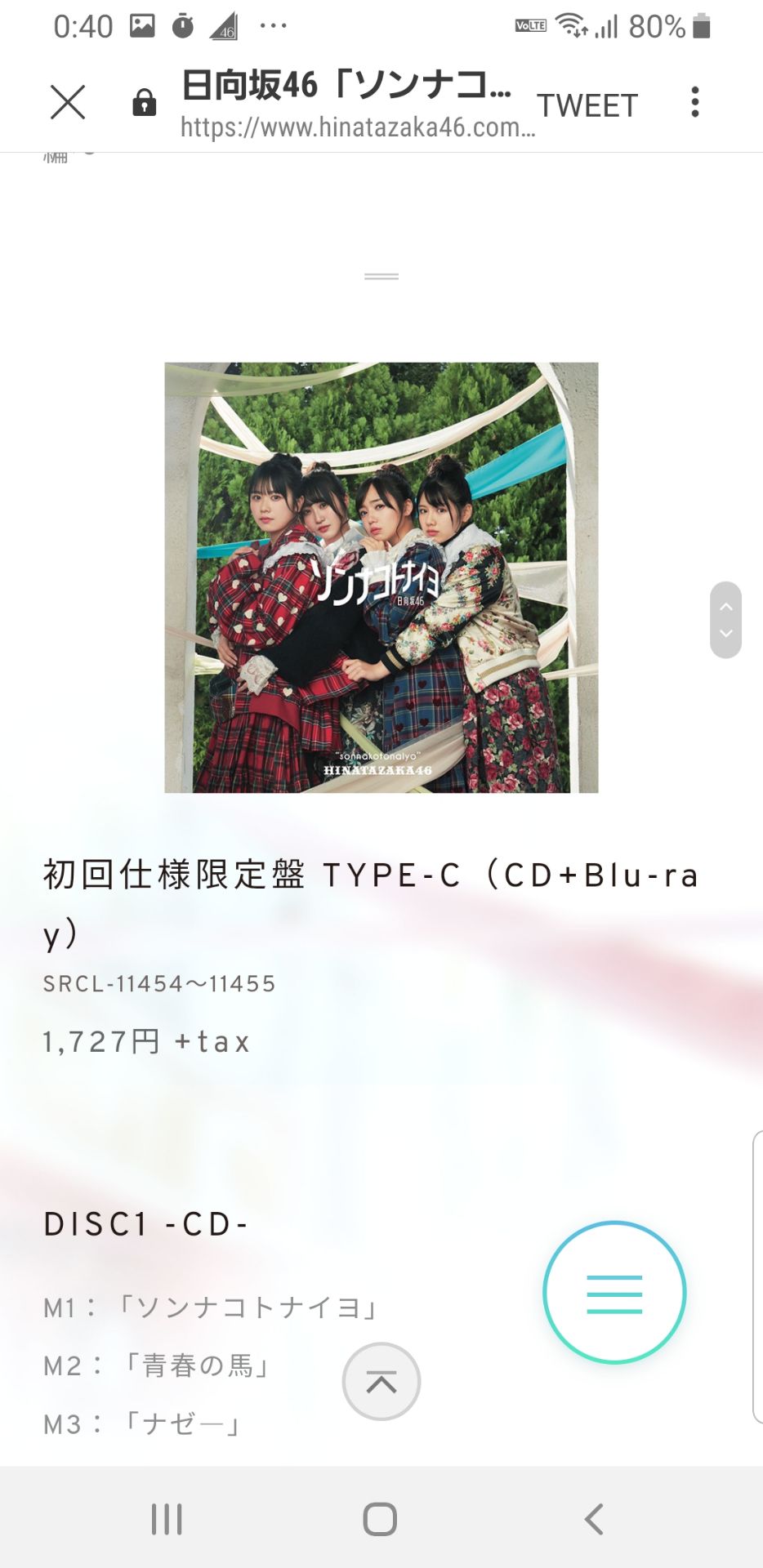Open the browser overflow menu
The width and height of the screenshot is (763, 1568).
694,103
